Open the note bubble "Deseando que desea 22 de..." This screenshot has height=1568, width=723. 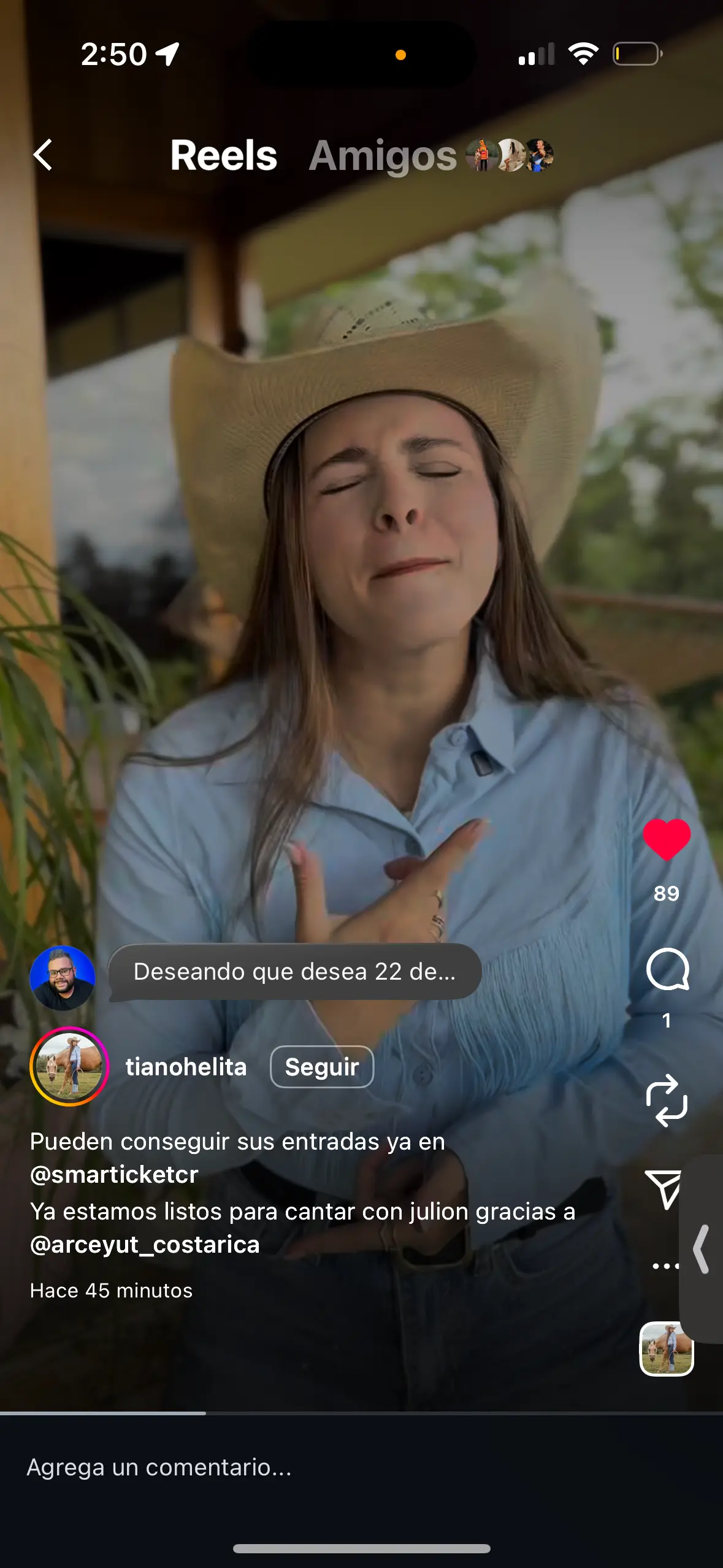[294, 972]
